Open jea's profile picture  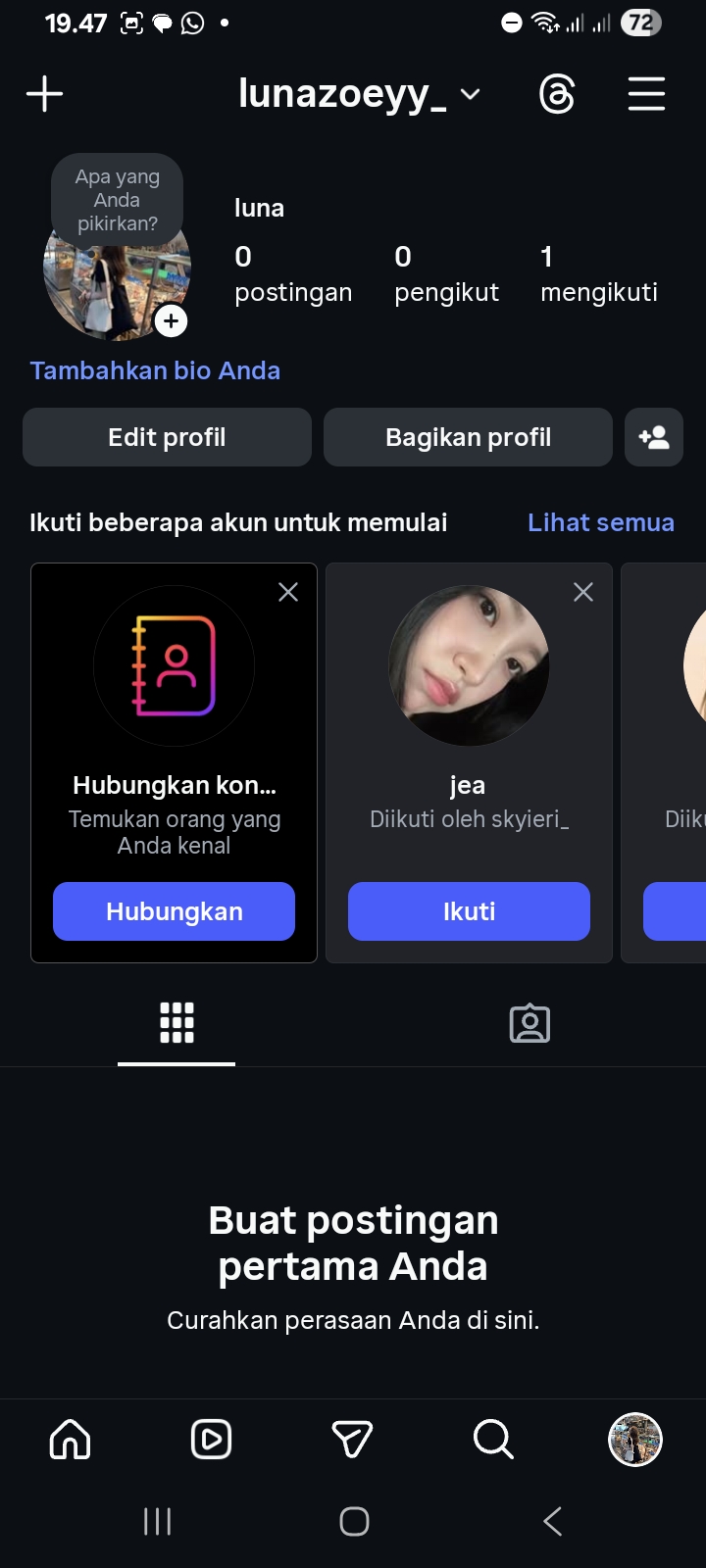(469, 665)
